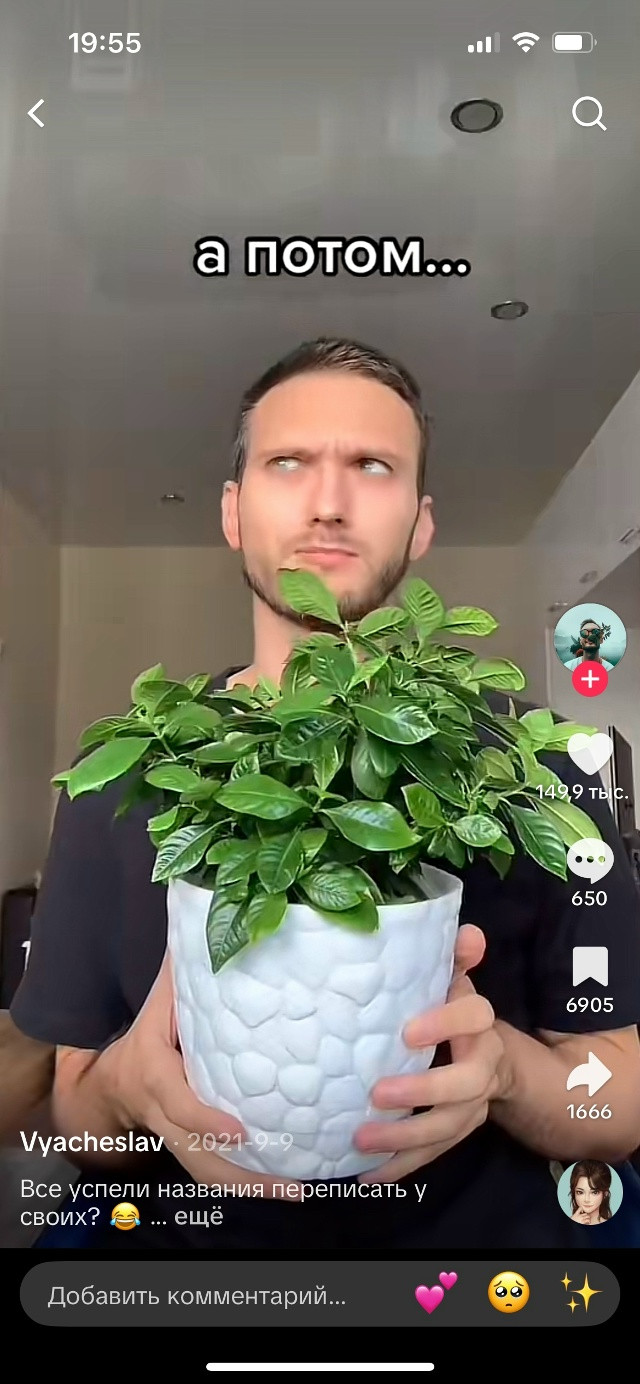Tap the "Добавить комментарий" field
Image resolution: width=640 pixels, height=1384 pixels.
(197, 1297)
